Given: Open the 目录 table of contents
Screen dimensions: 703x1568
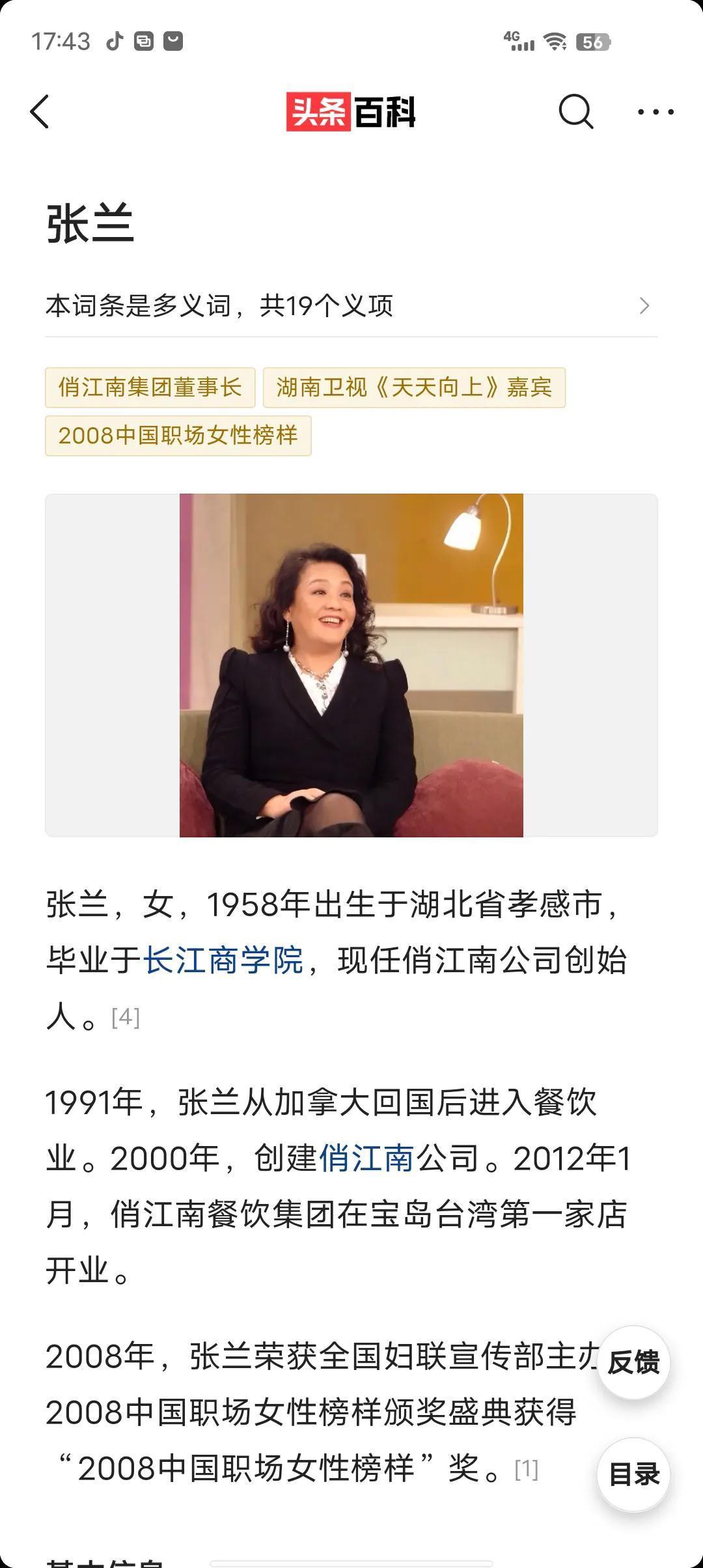Looking at the screenshot, I should coord(633,1475).
